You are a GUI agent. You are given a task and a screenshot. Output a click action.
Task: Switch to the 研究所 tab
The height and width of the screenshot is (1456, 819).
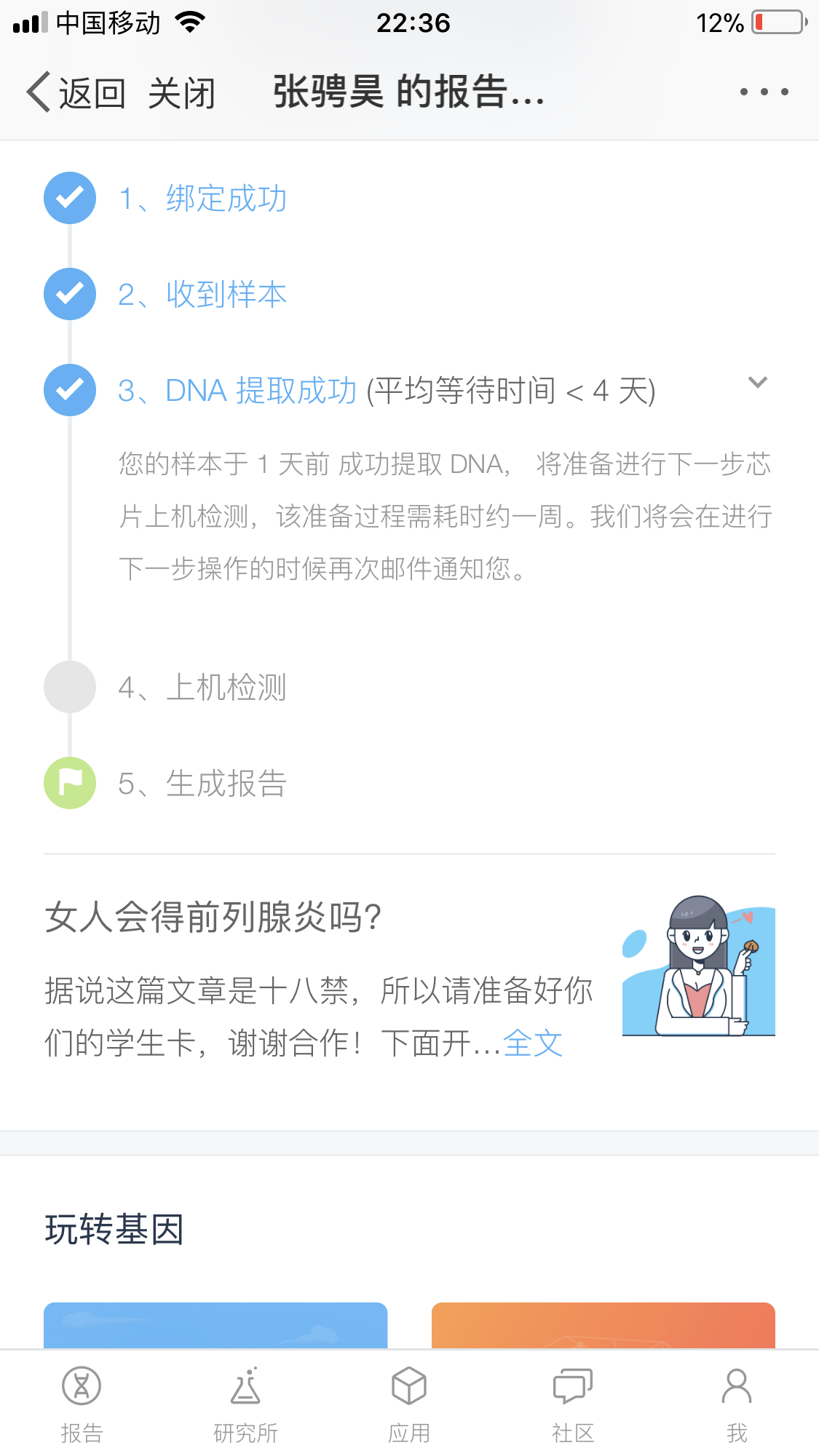pyautogui.click(x=245, y=1404)
